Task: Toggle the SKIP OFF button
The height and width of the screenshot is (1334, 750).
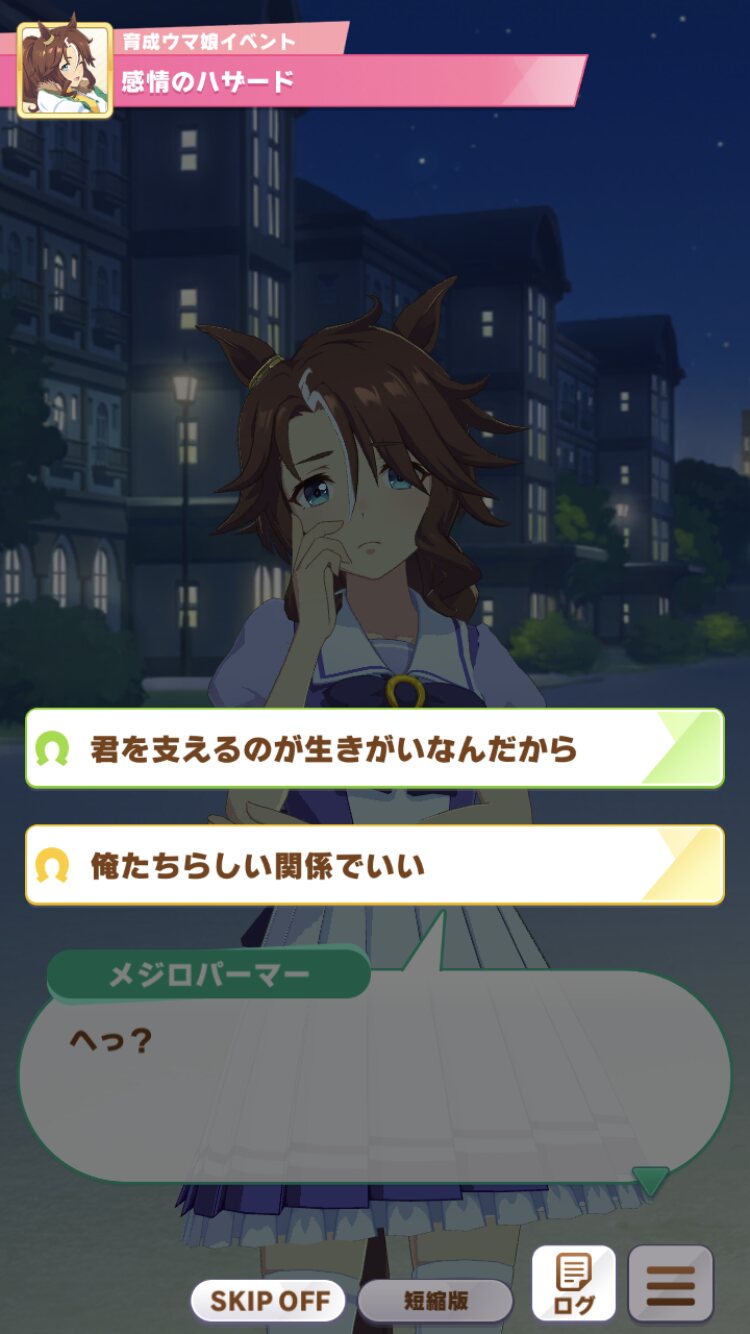Action: pyautogui.click(x=268, y=1301)
